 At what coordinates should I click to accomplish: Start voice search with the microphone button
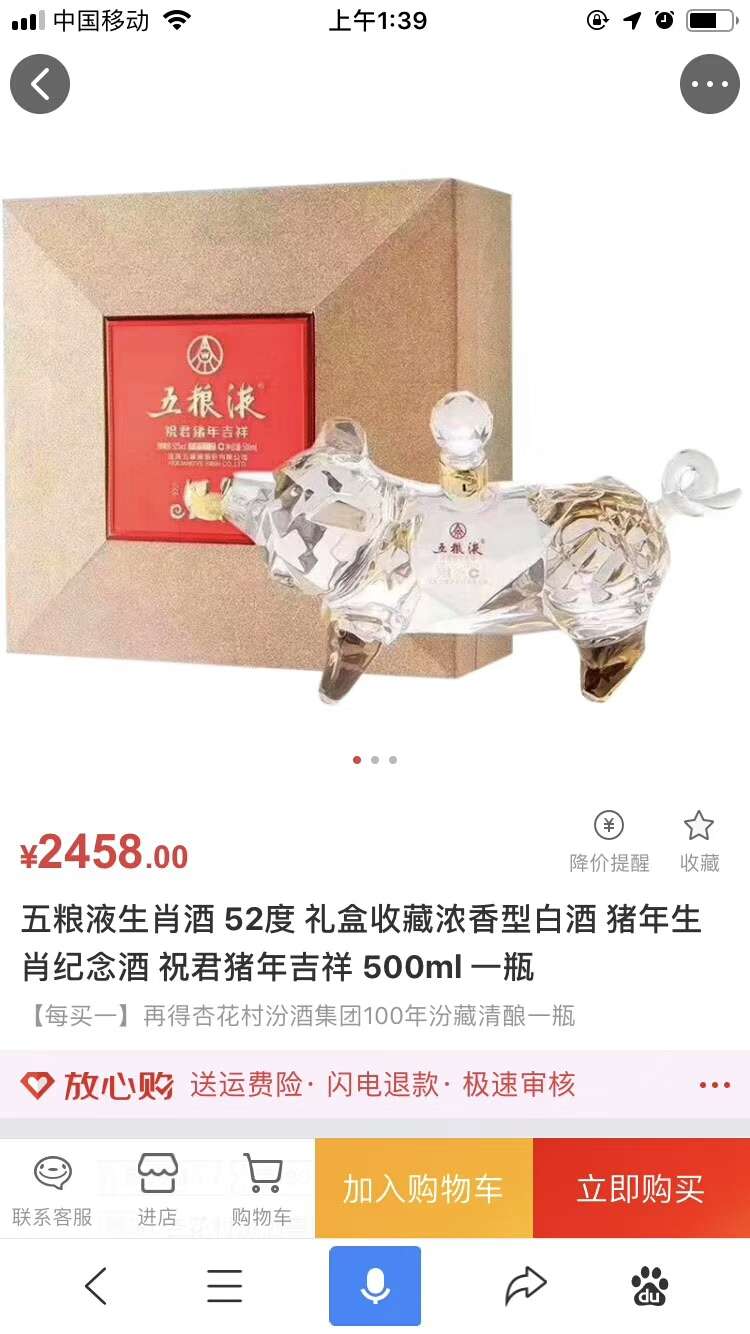pos(375,1286)
